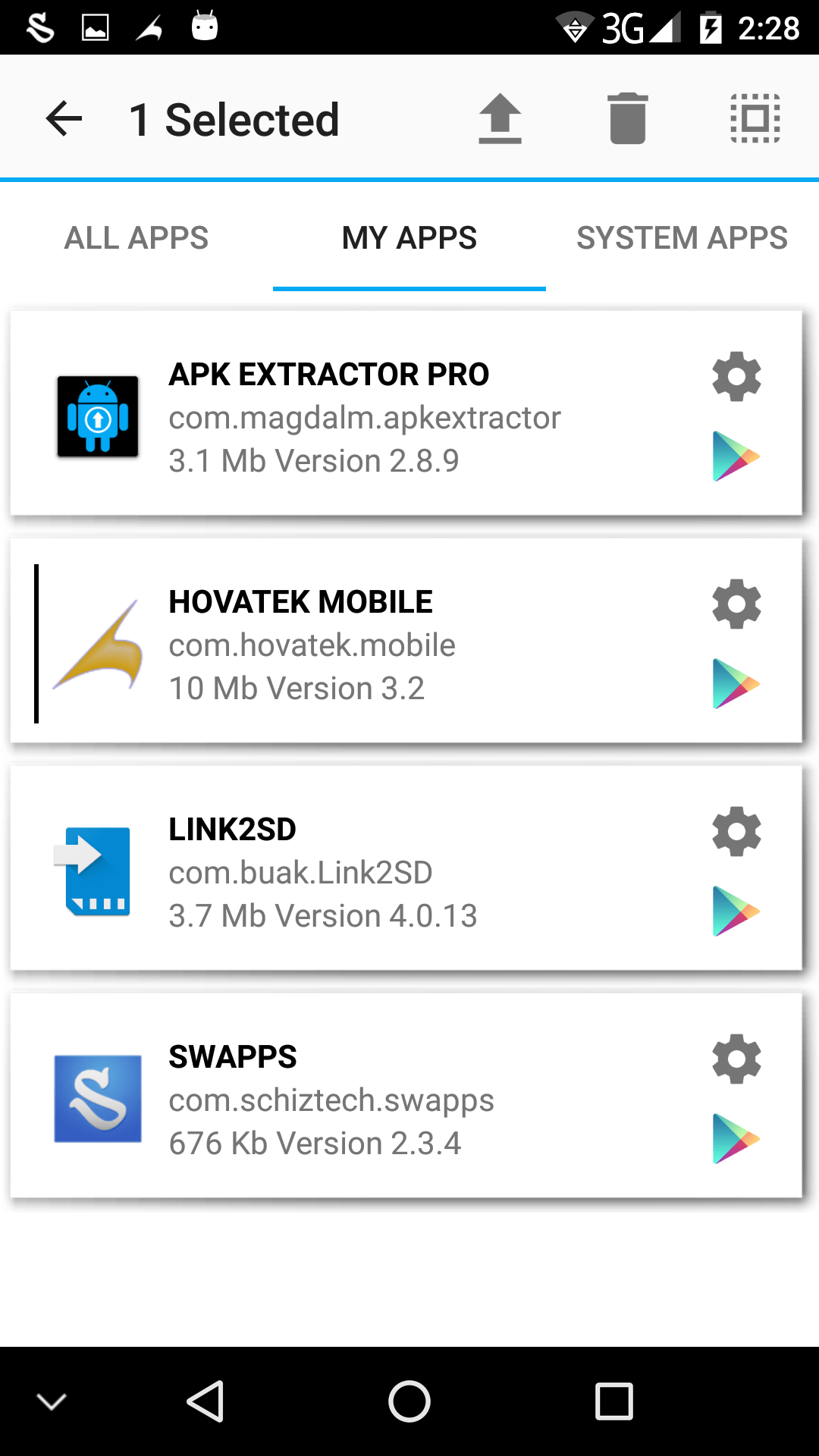This screenshot has width=819, height=1456.
Task: Open LINK2SD in Play Store
Action: pyautogui.click(x=735, y=911)
